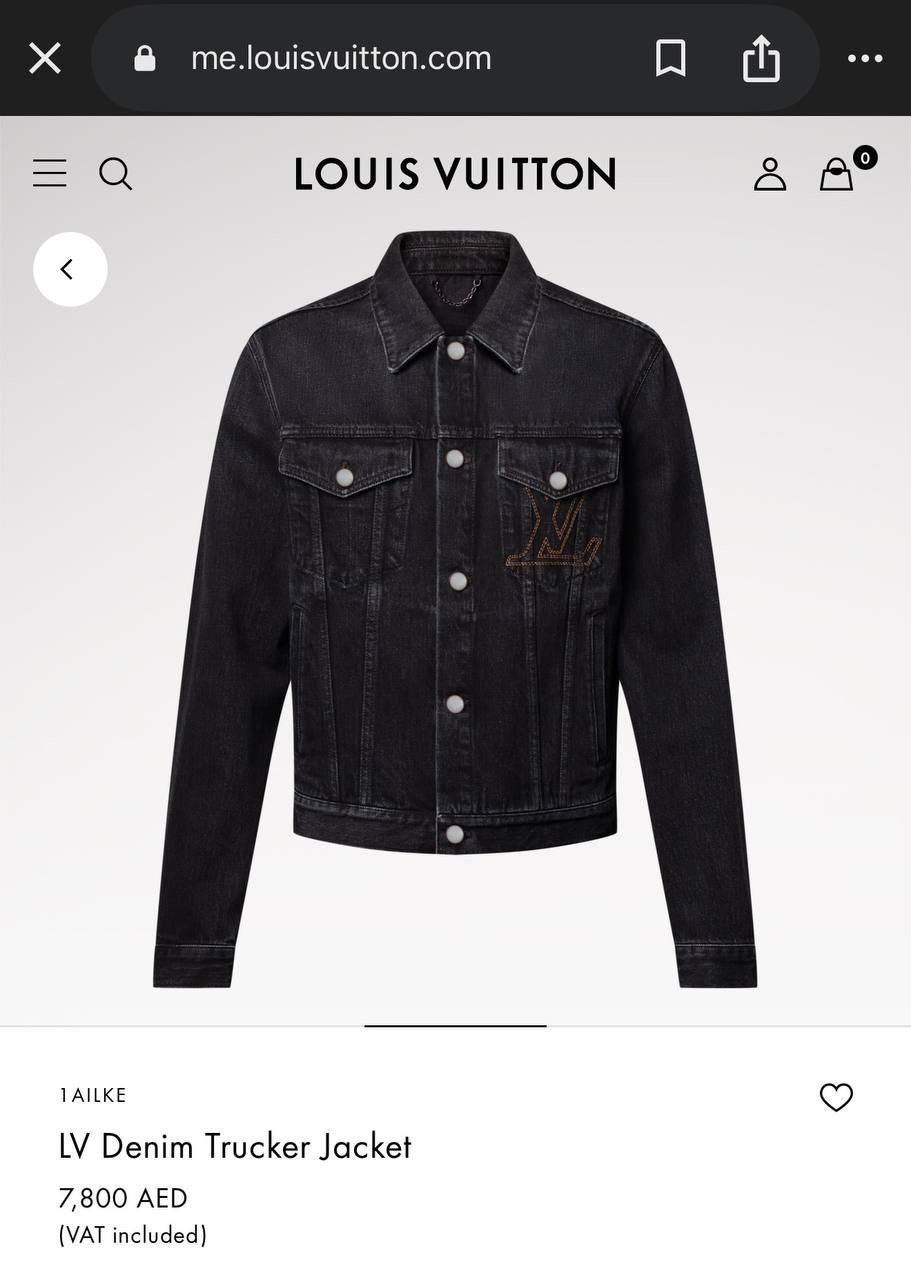Bookmark this page in the browser
The image size is (911, 1280).
coord(670,58)
